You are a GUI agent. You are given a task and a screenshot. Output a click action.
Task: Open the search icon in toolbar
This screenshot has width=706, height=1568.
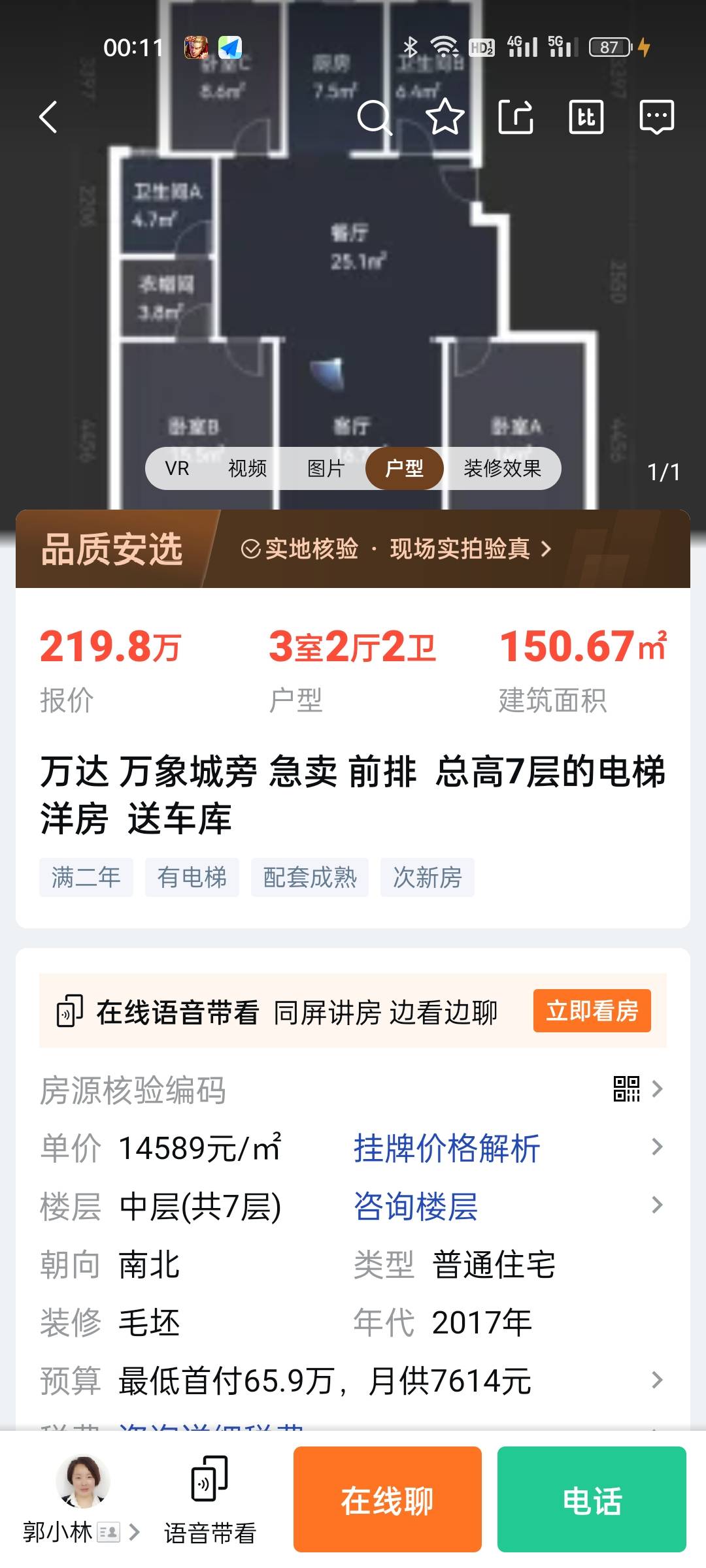[374, 118]
